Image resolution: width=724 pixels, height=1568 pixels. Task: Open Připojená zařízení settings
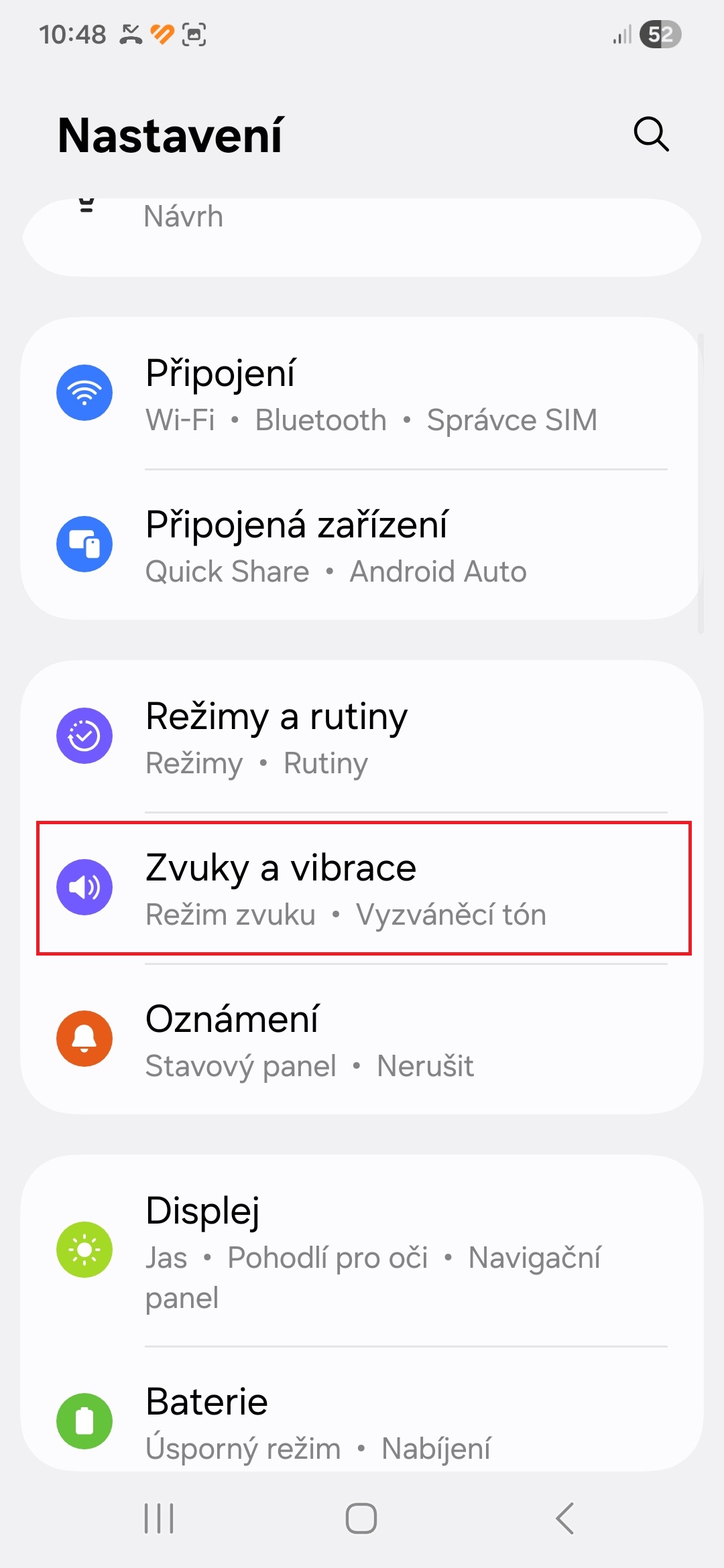pyautogui.click(x=362, y=545)
